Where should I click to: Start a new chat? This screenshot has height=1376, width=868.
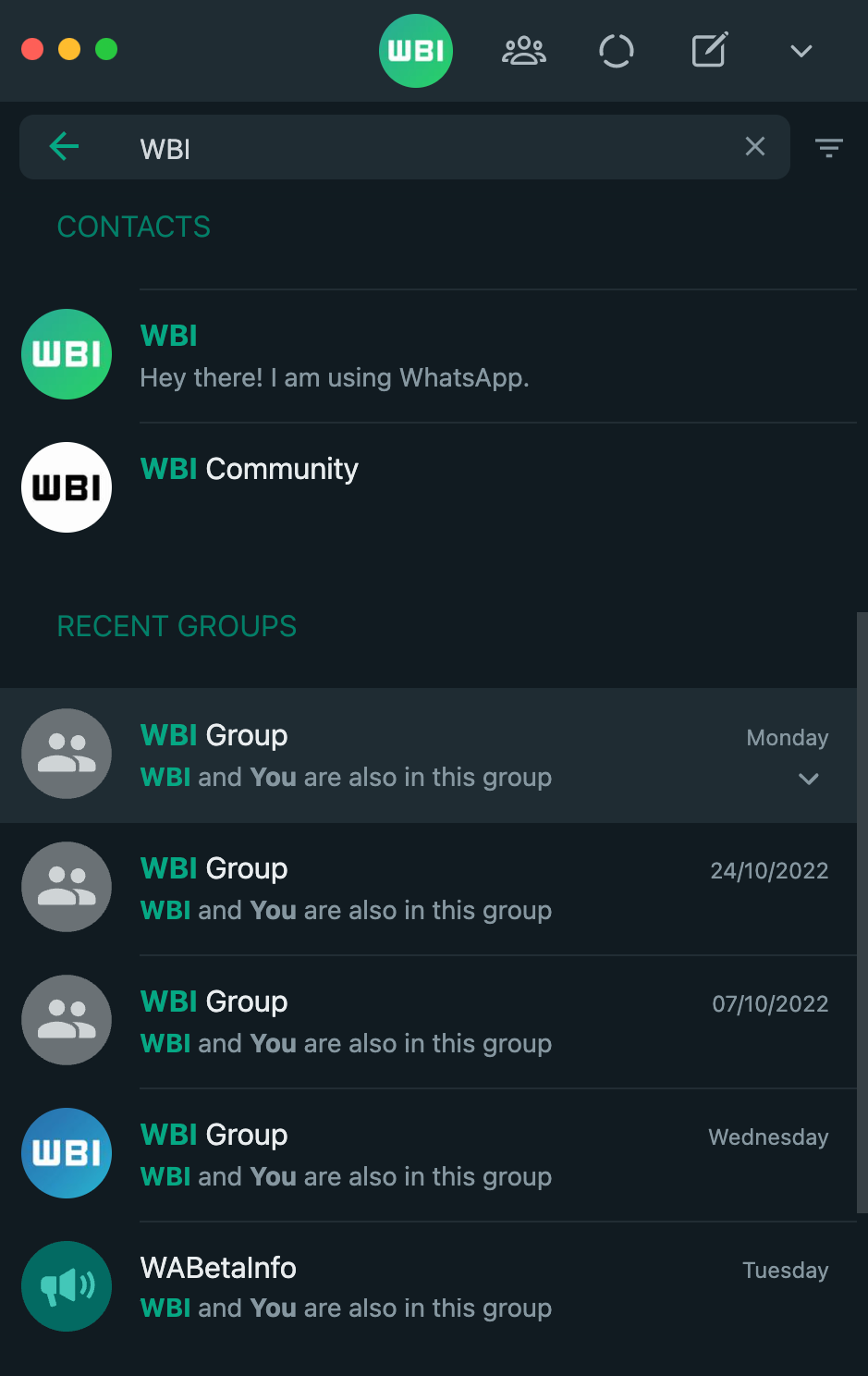pyautogui.click(x=709, y=51)
